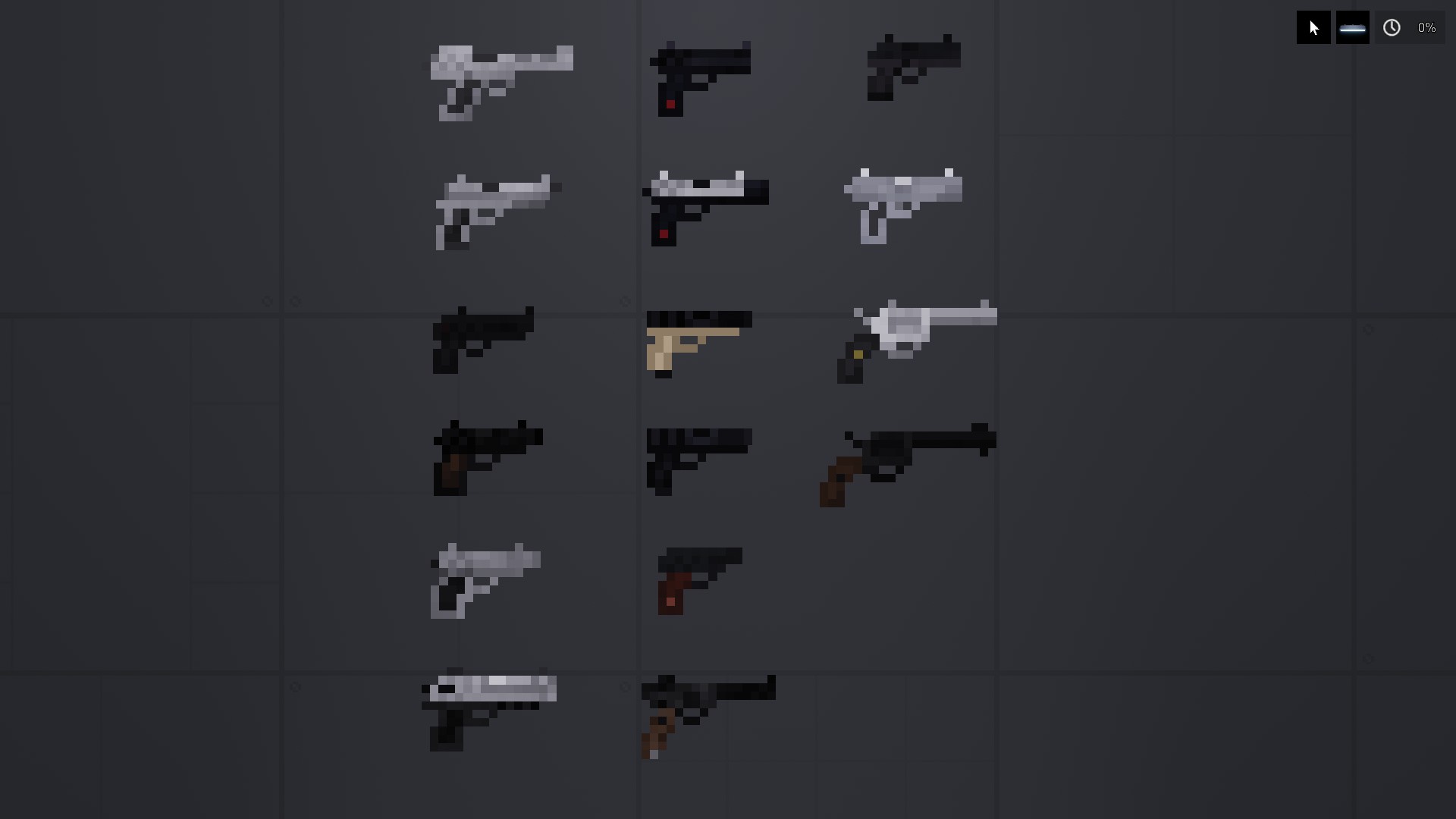
Task: Select the glowing line tool
Action: click(1352, 28)
